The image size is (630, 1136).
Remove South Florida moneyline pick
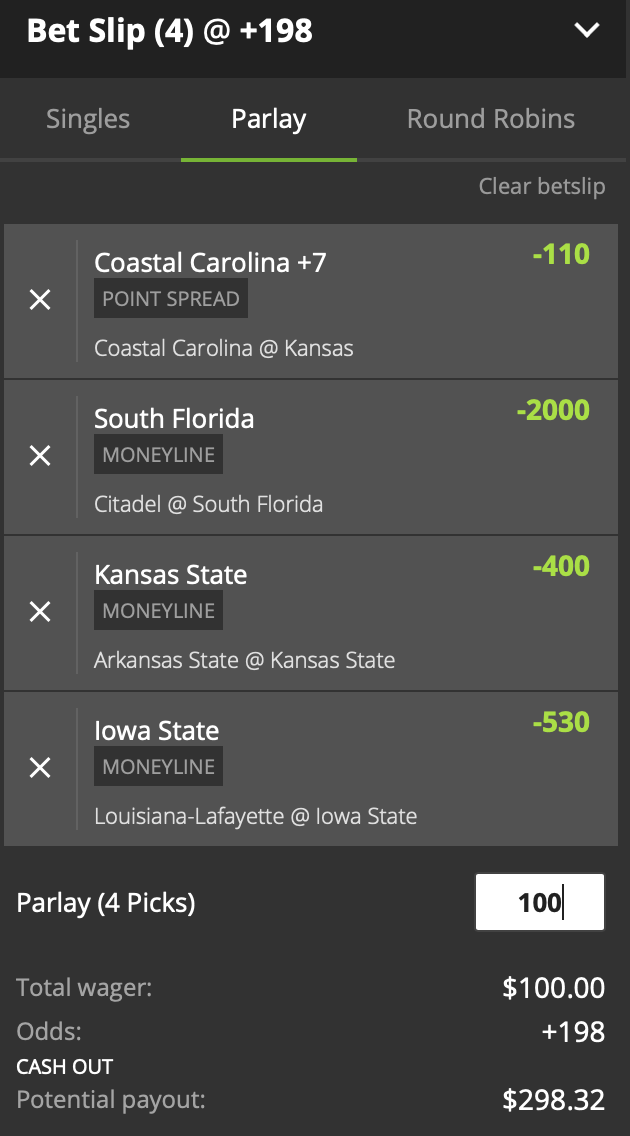40,456
